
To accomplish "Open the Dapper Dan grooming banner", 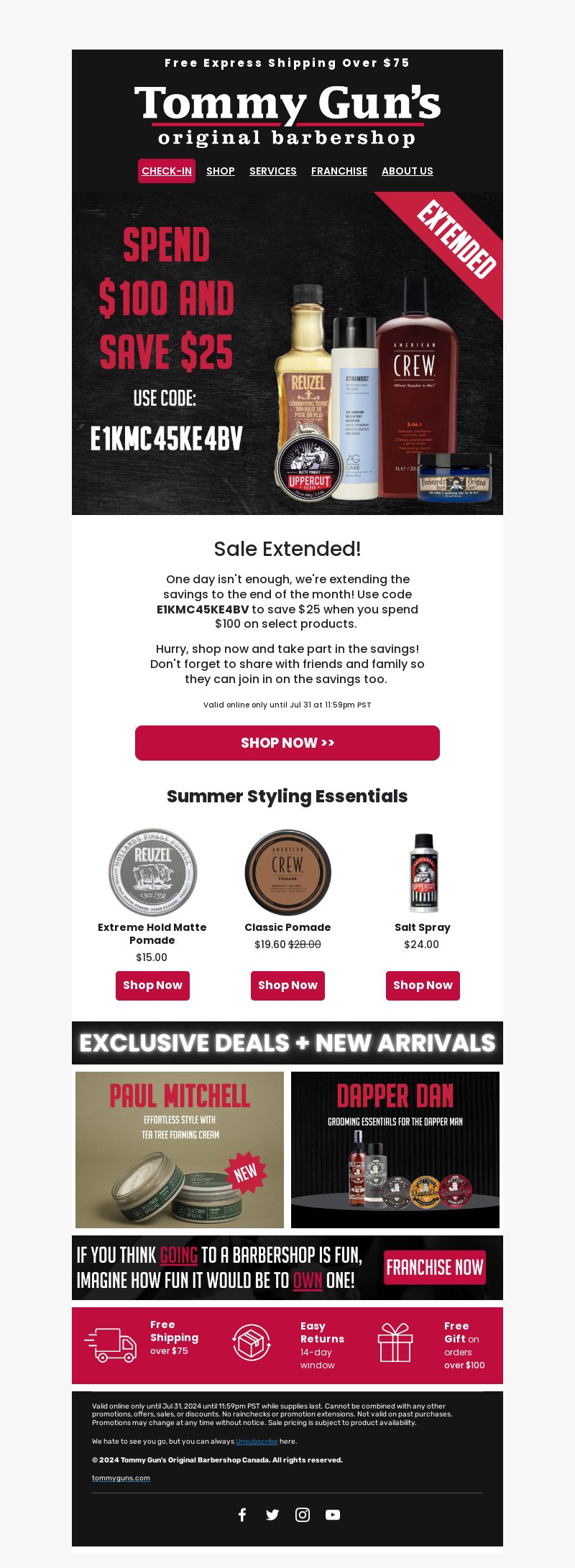I will 395,1150.
